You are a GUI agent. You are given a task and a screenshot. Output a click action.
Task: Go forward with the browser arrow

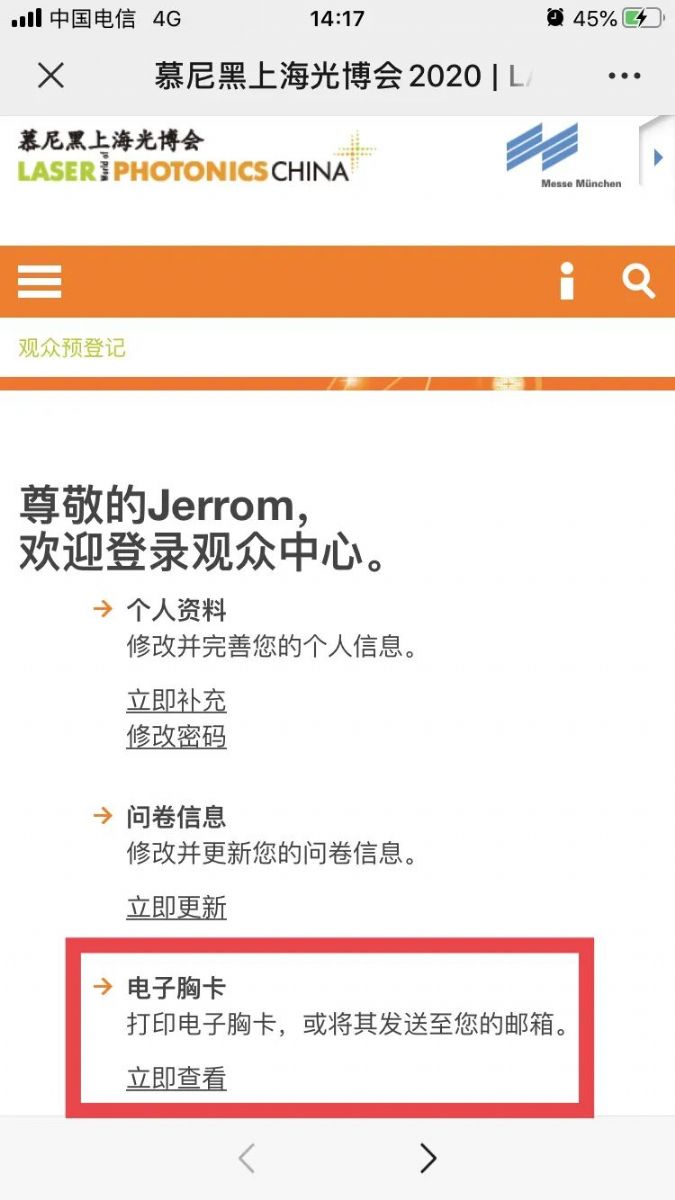point(428,1158)
